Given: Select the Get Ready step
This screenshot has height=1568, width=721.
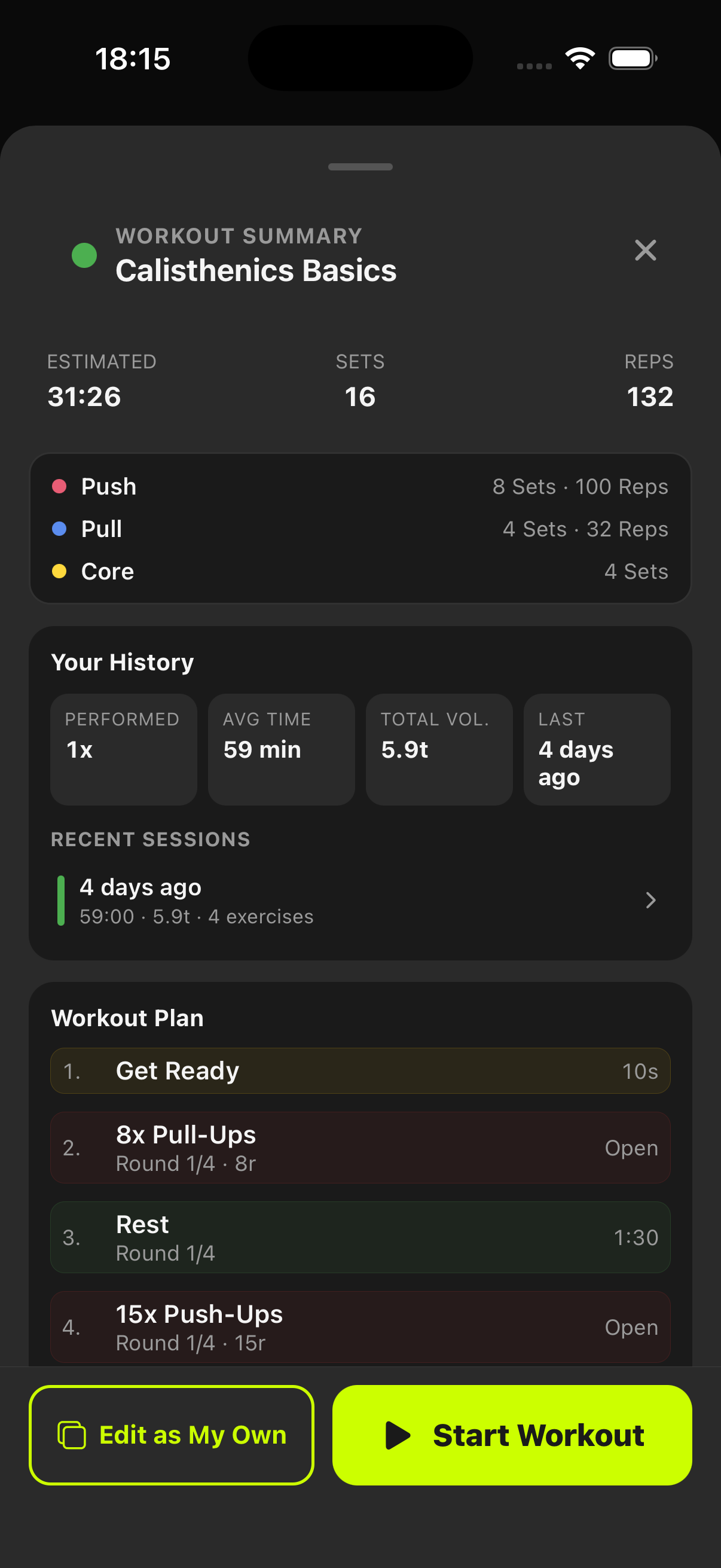Looking at the screenshot, I should coord(361,1070).
